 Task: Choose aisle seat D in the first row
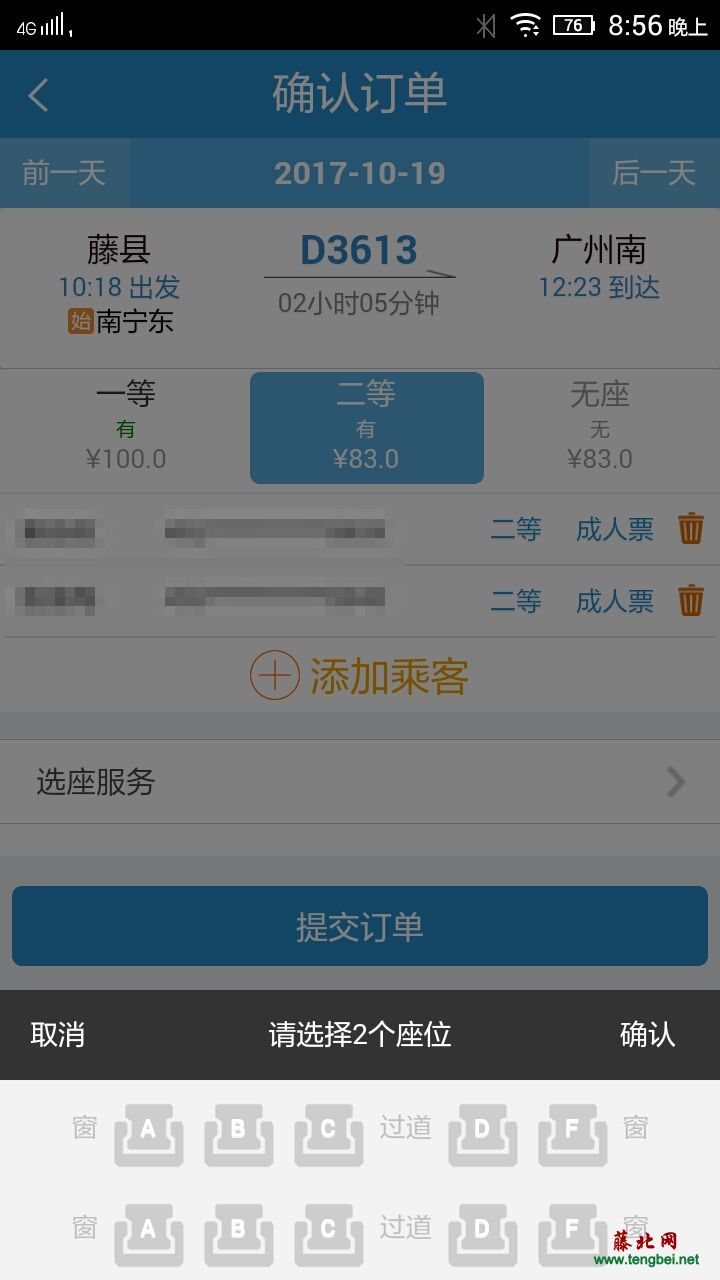coord(482,1133)
